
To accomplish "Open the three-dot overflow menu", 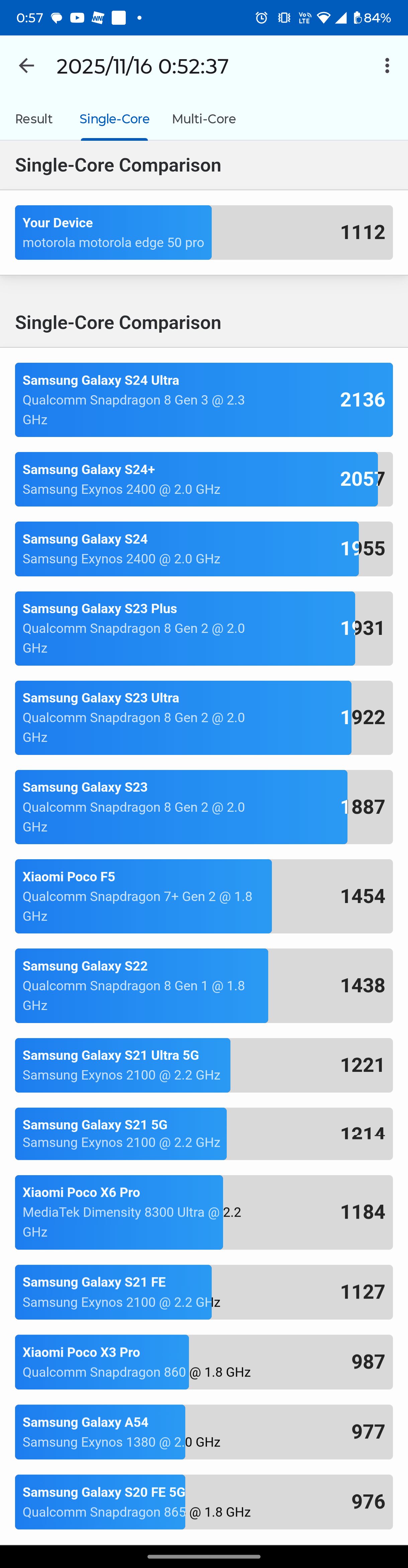I will click(387, 66).
